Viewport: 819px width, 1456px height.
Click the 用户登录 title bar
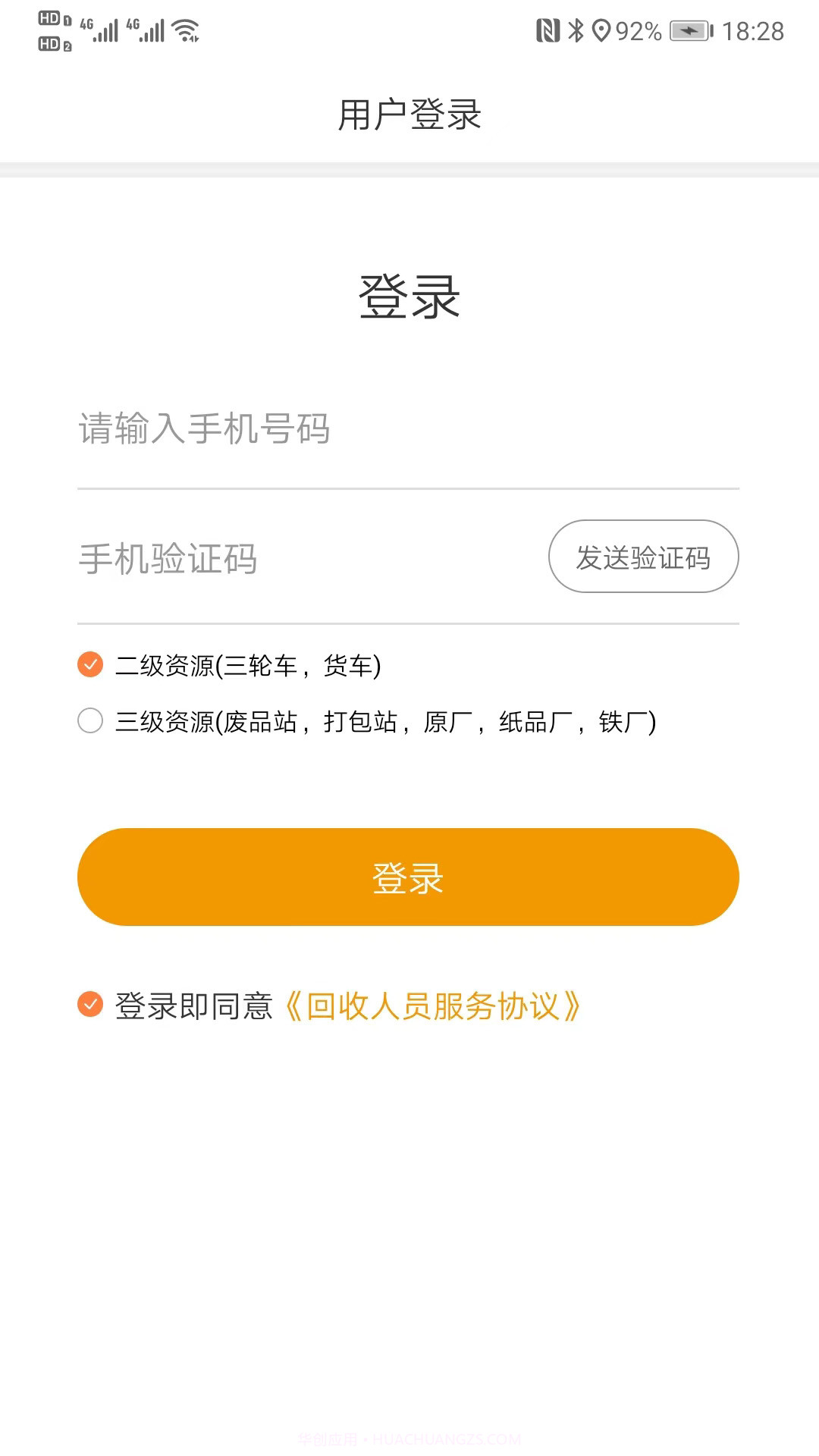click(x=409, y=114)
